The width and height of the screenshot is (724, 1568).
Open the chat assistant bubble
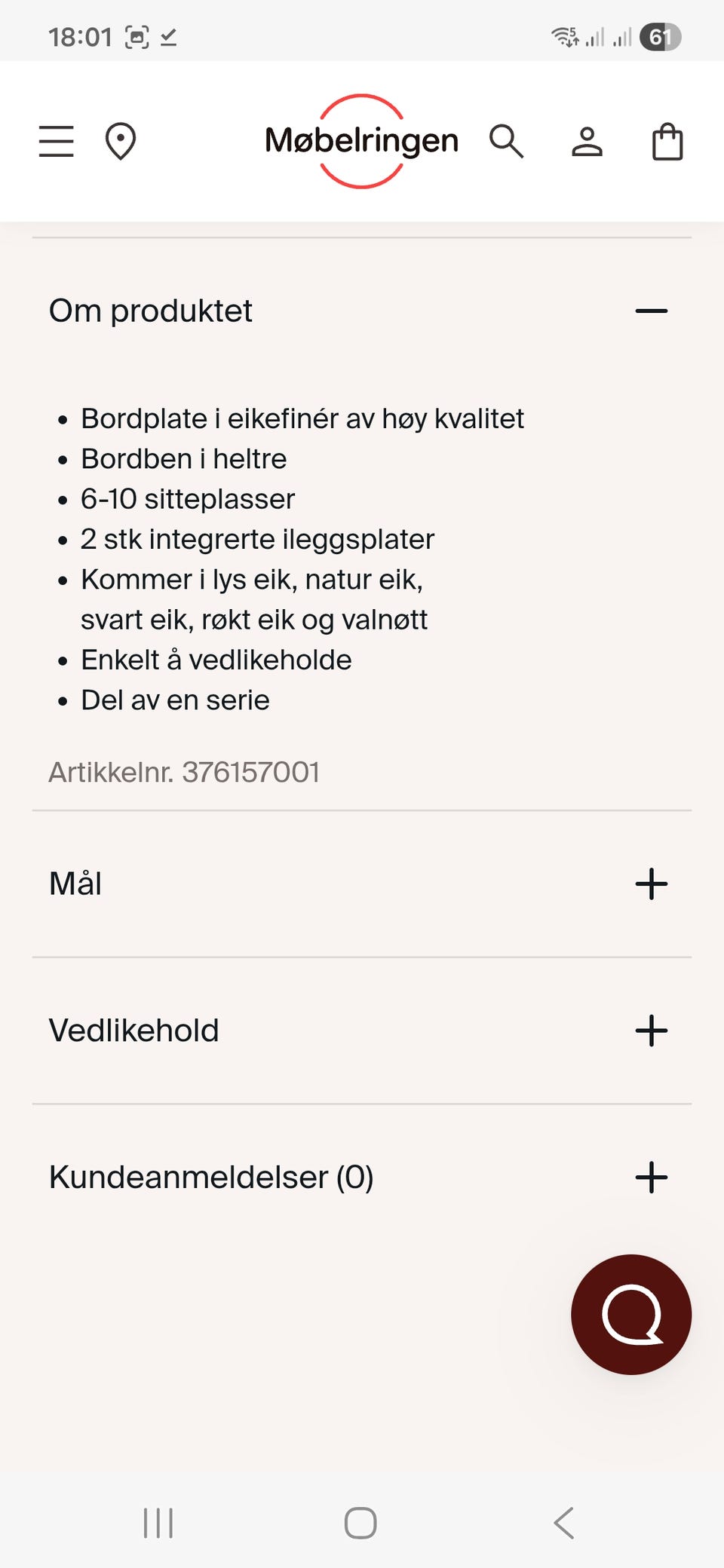coord(631,1315)
